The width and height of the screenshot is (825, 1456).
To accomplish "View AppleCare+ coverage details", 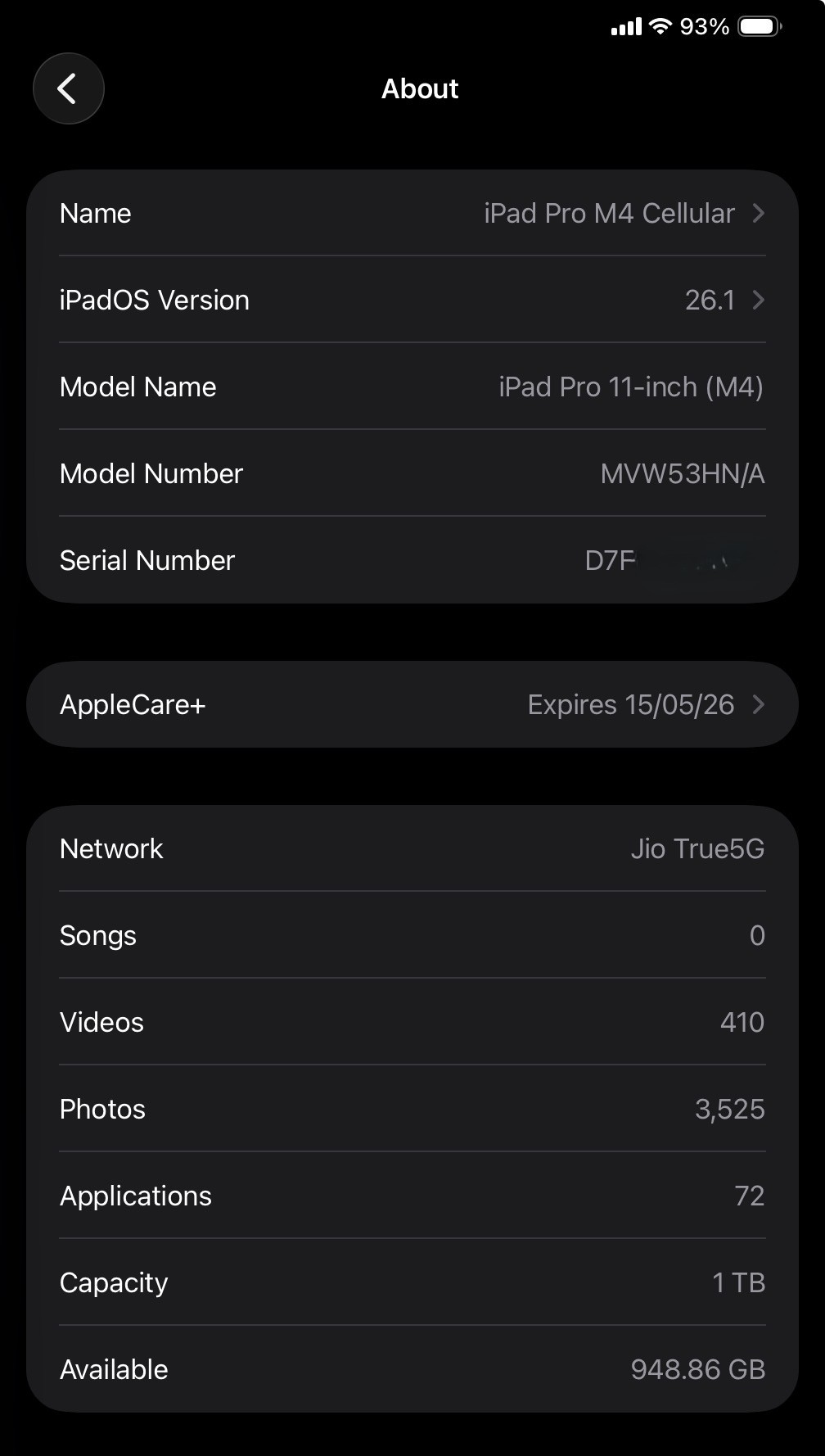I will click(412, 705).
